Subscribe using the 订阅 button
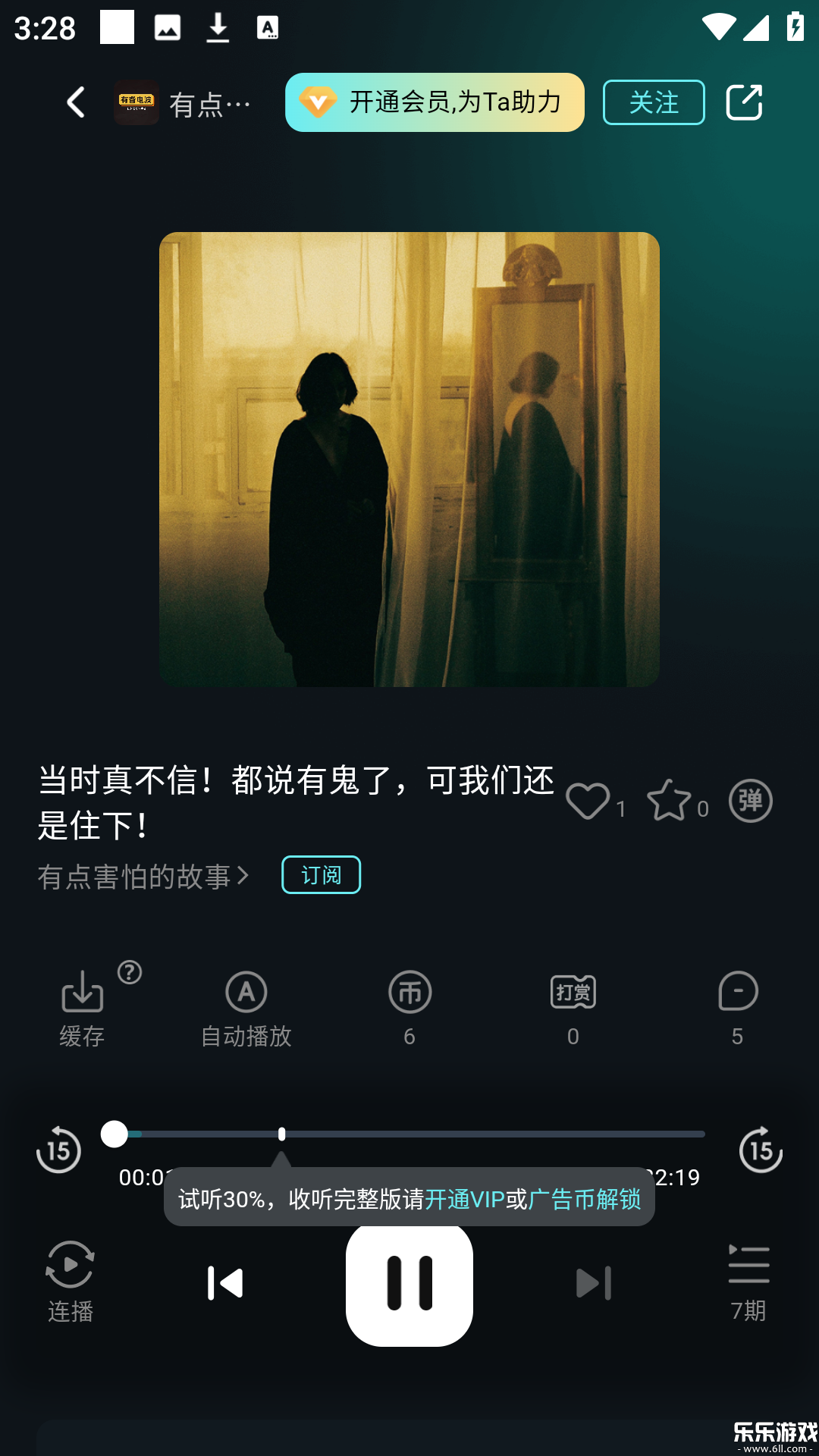 click(x=321, y=875)
